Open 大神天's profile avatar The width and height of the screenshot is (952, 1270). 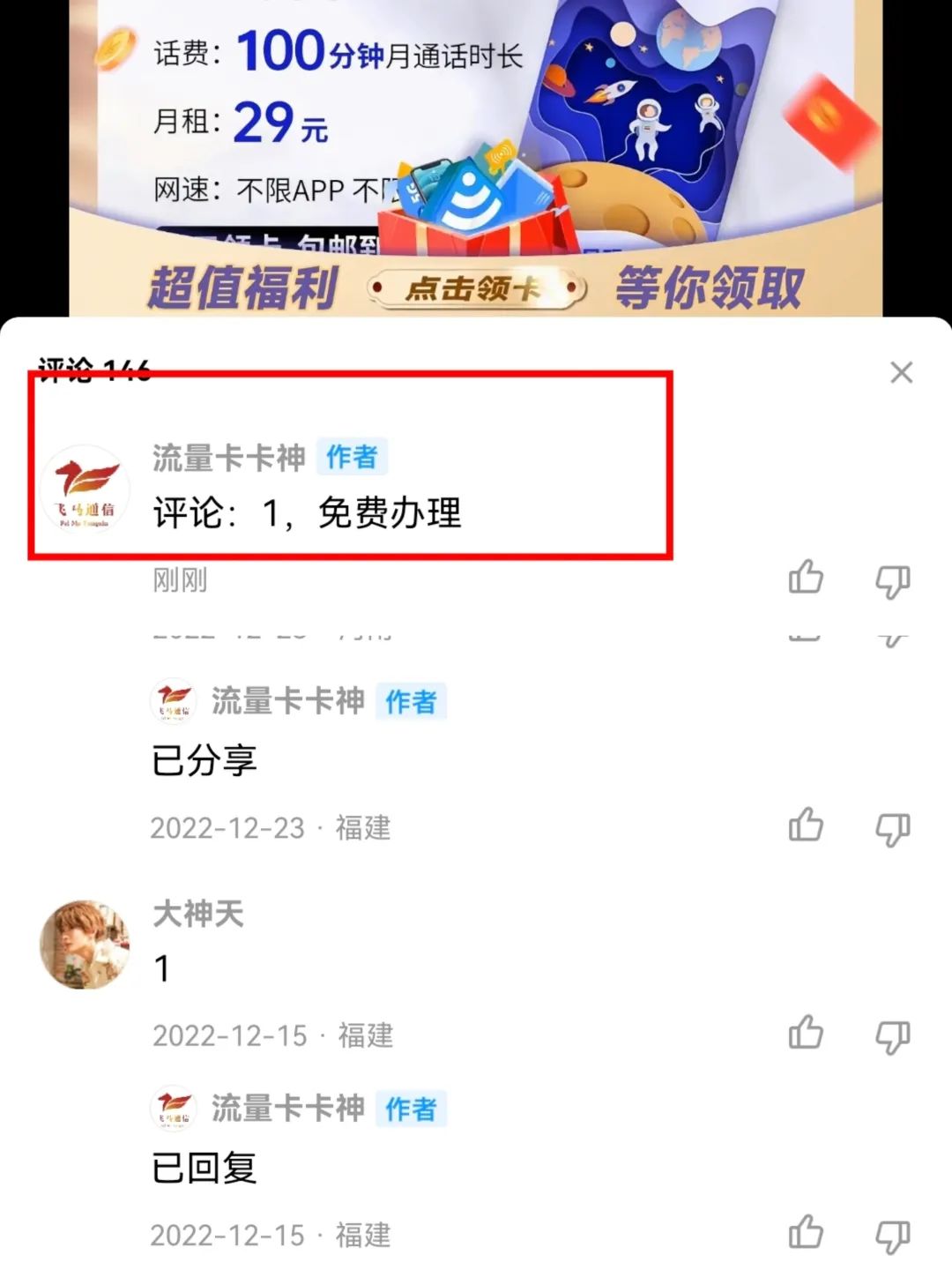pos(85,944)
